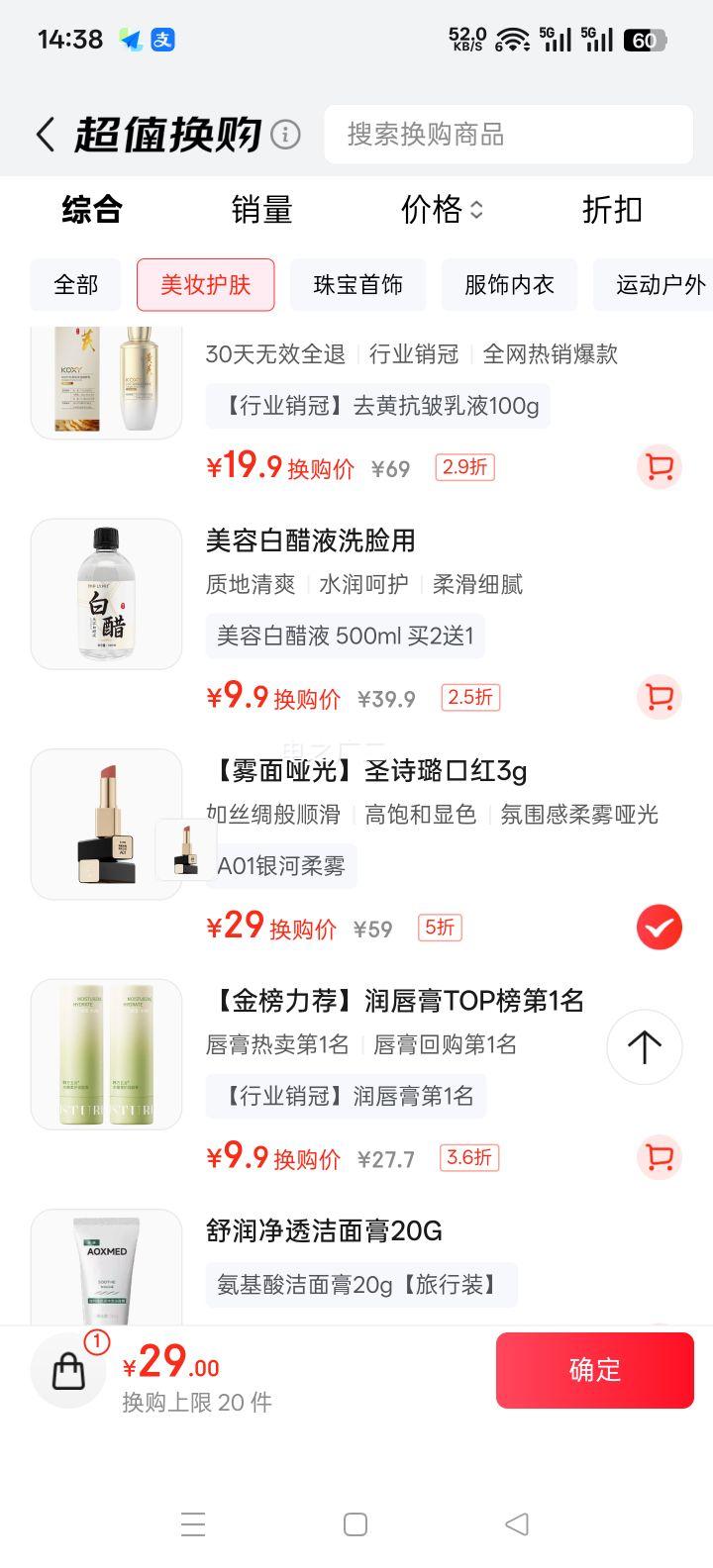The height and width of the screenshot is (1568, 713).
Task: Open the info icon beside 超值换购
Action: click(x=285, y=134)
